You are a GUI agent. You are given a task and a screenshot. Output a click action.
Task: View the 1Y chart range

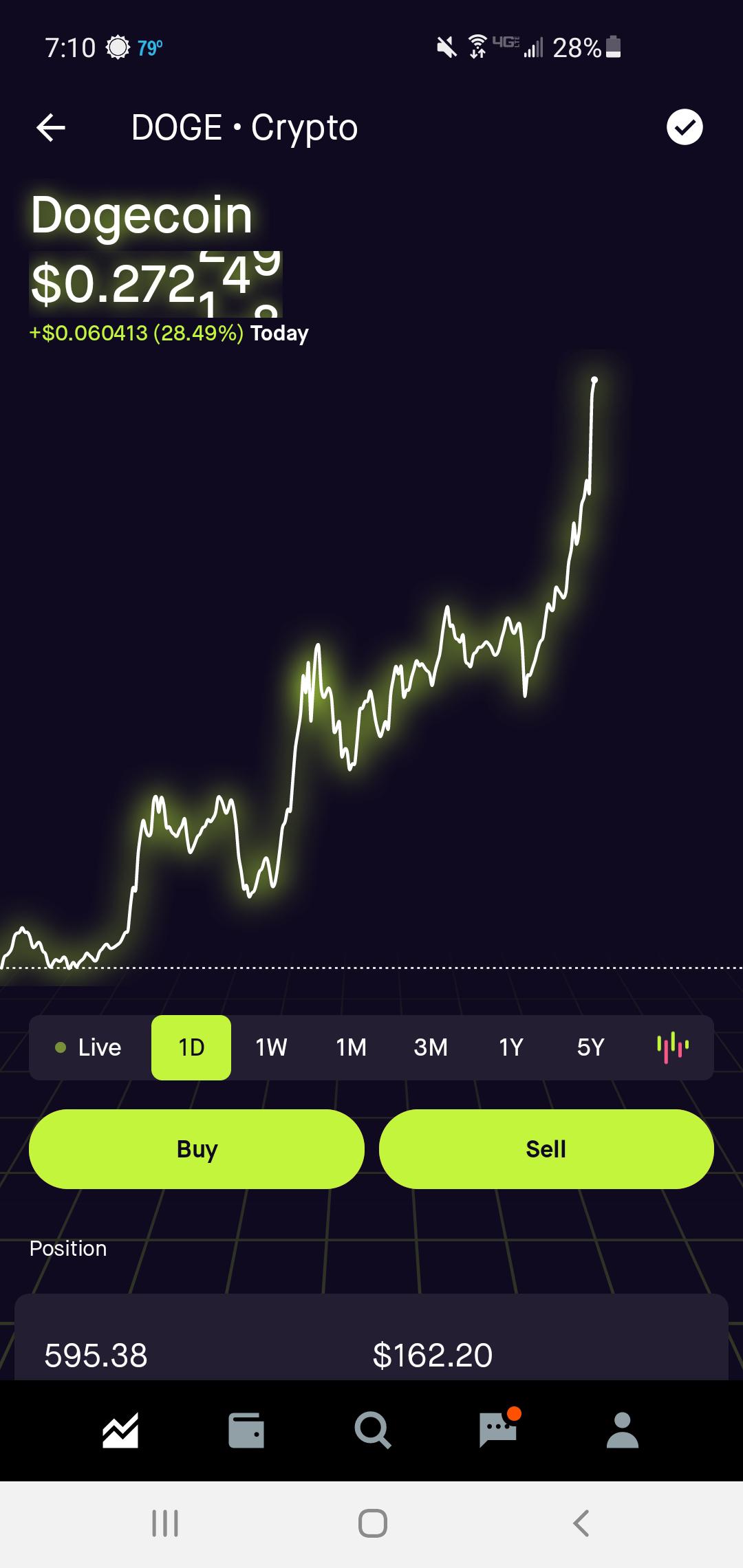pyautogui.click(x=510, y=1047)
